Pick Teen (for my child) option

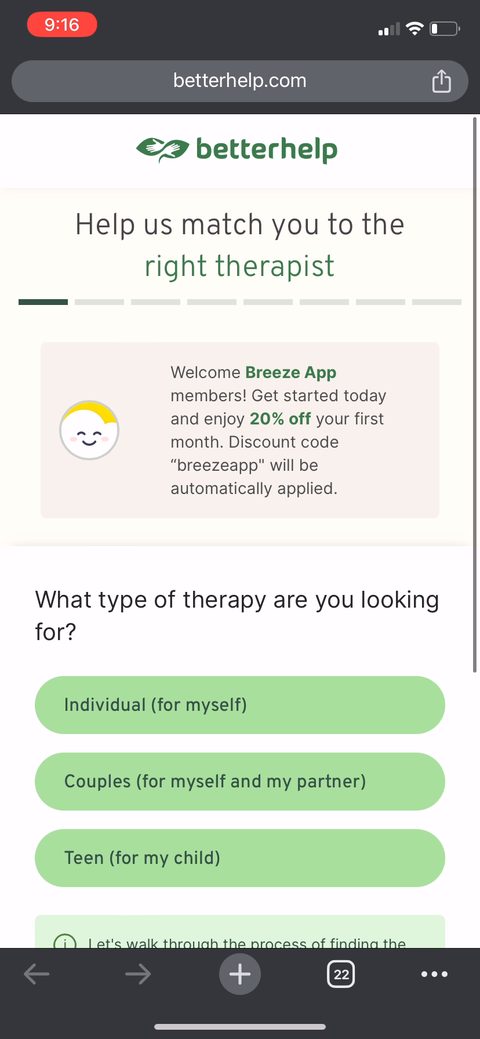pyautogui.click(x=239, y=858)
